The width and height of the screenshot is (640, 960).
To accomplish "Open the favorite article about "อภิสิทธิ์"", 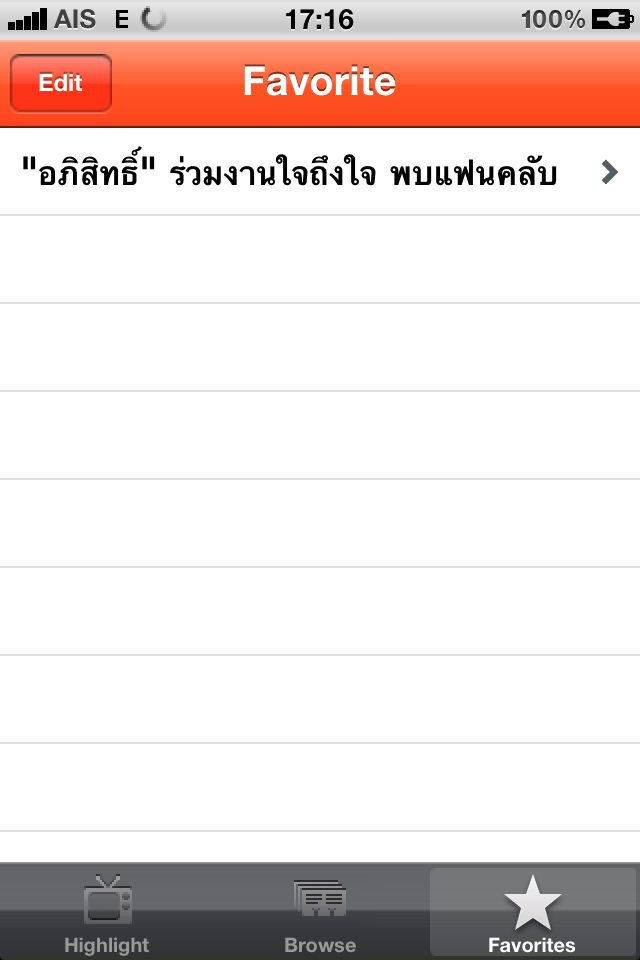I will click(x=320, y=172).
